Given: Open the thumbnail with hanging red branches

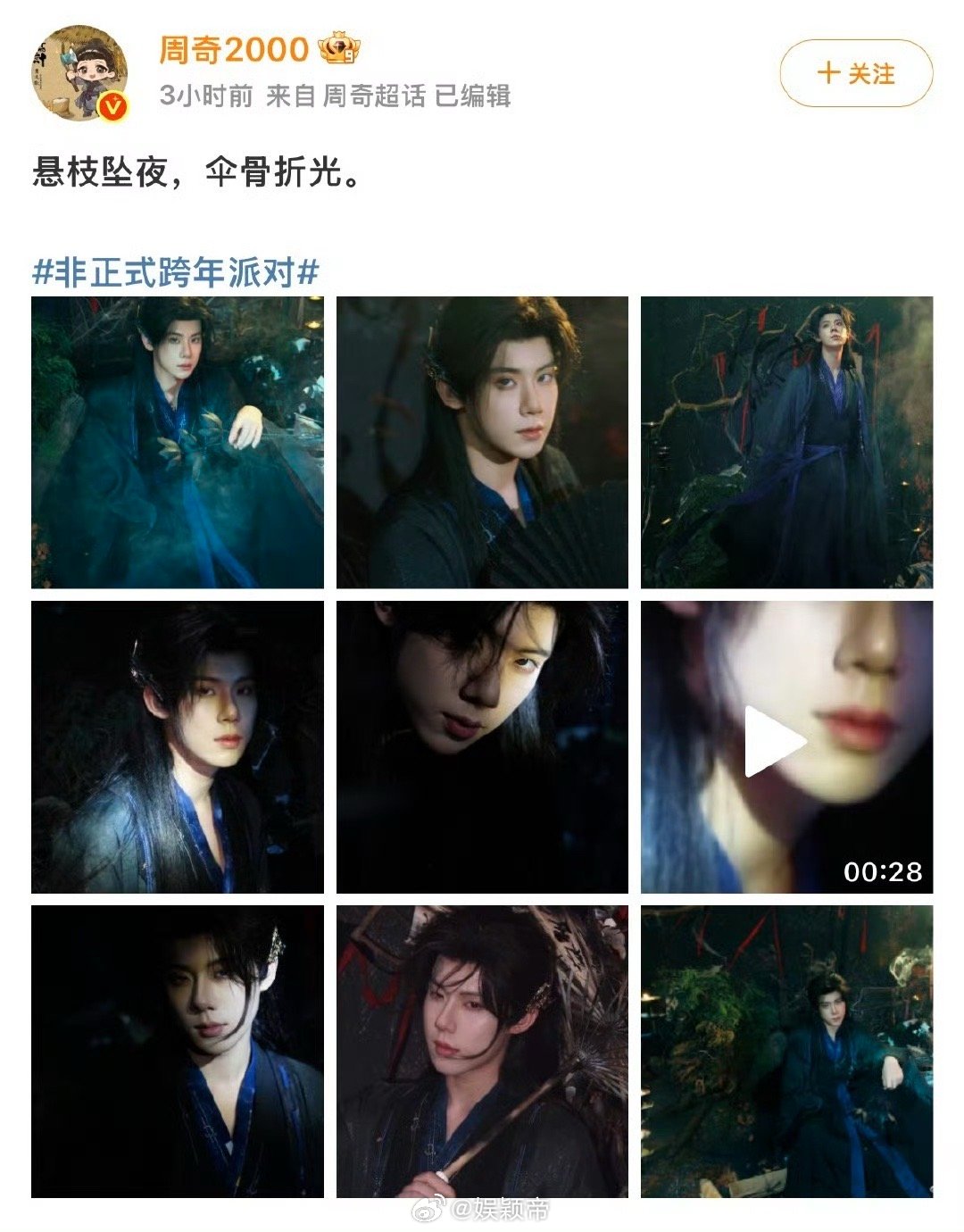Looking at the screenshot, I should pos(789,442).
